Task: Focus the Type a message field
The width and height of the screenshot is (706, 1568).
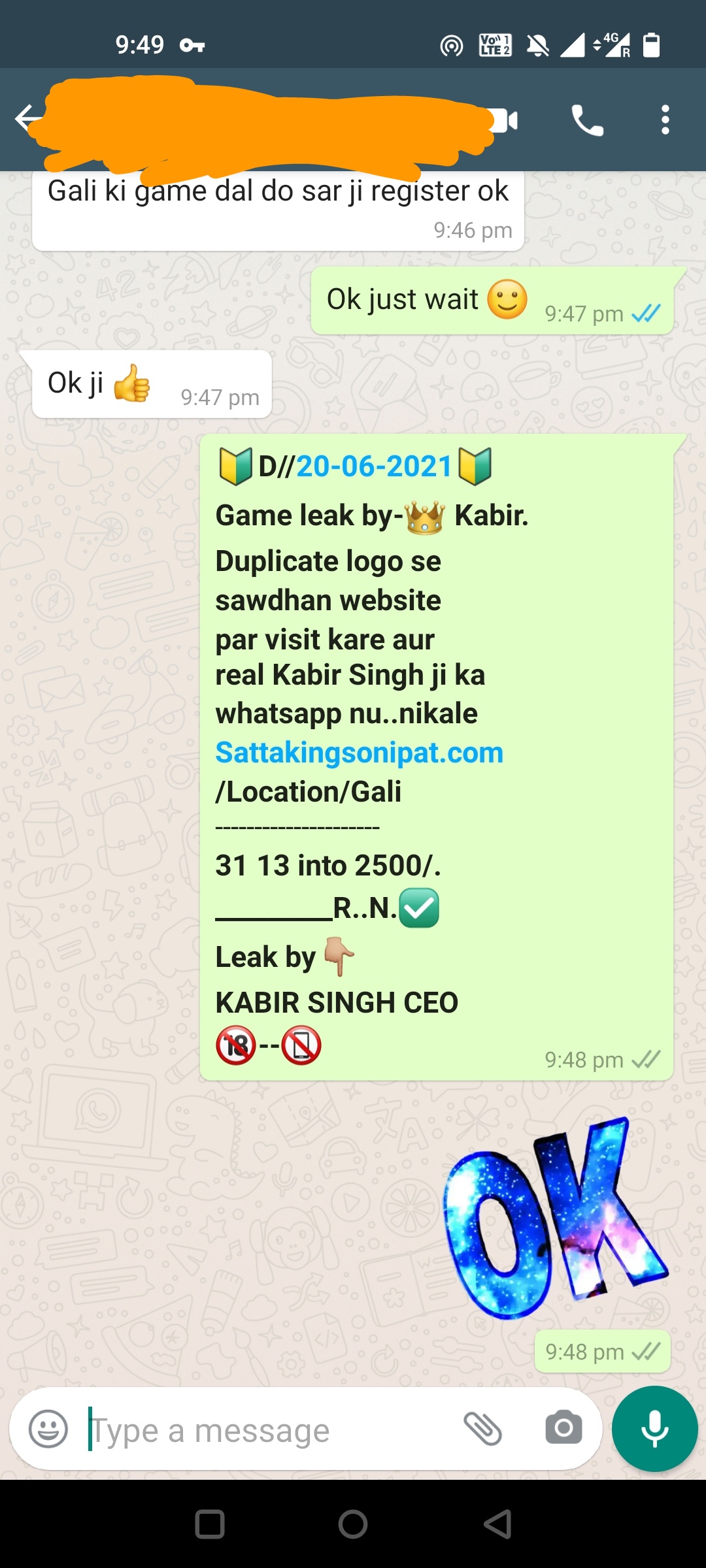Action: pos(261,1431)
